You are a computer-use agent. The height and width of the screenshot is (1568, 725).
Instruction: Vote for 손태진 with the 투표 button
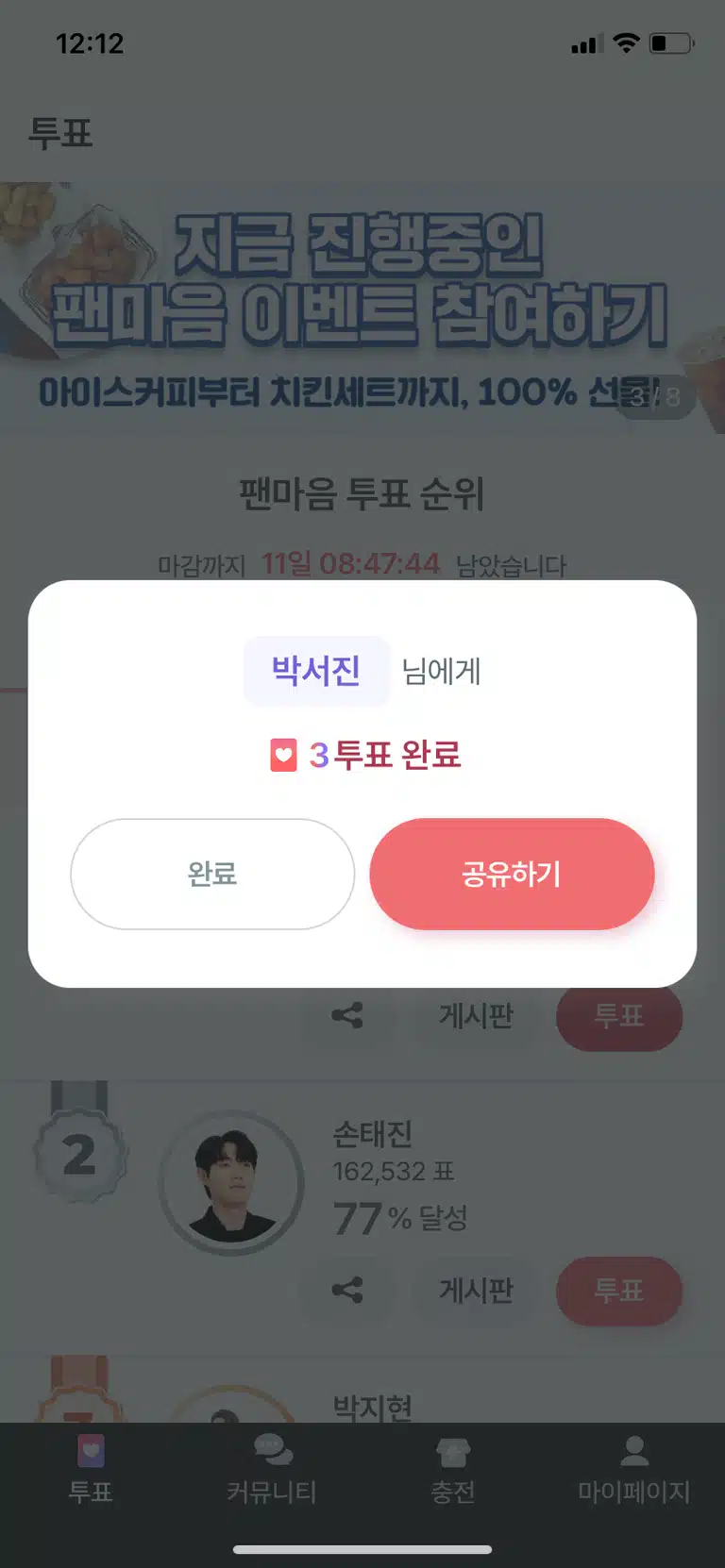619,1290
